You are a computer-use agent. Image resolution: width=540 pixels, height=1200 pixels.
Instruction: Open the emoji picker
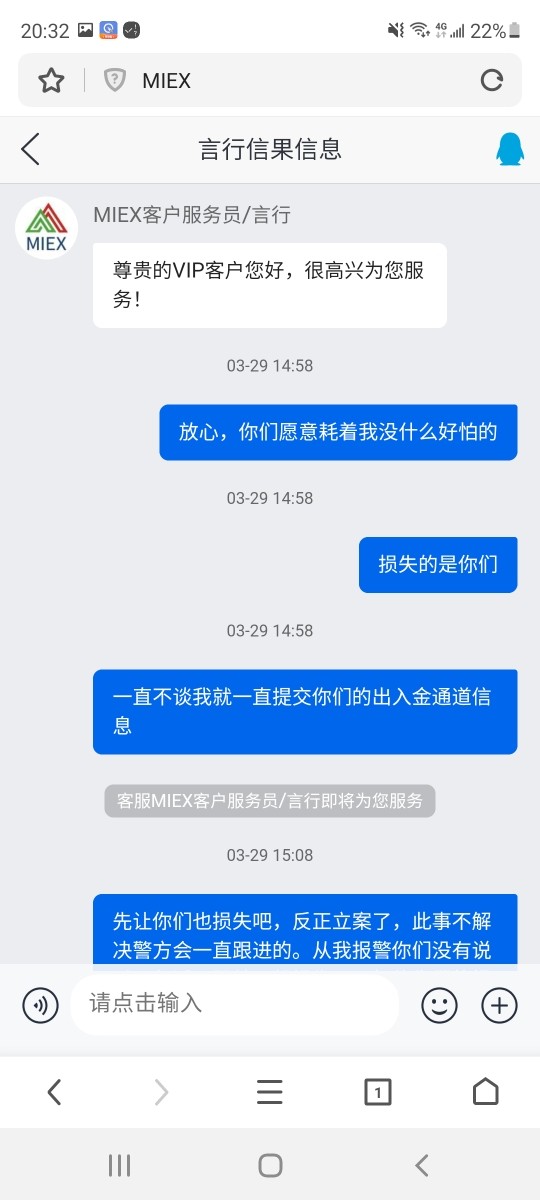click(x=439, y=1005)
